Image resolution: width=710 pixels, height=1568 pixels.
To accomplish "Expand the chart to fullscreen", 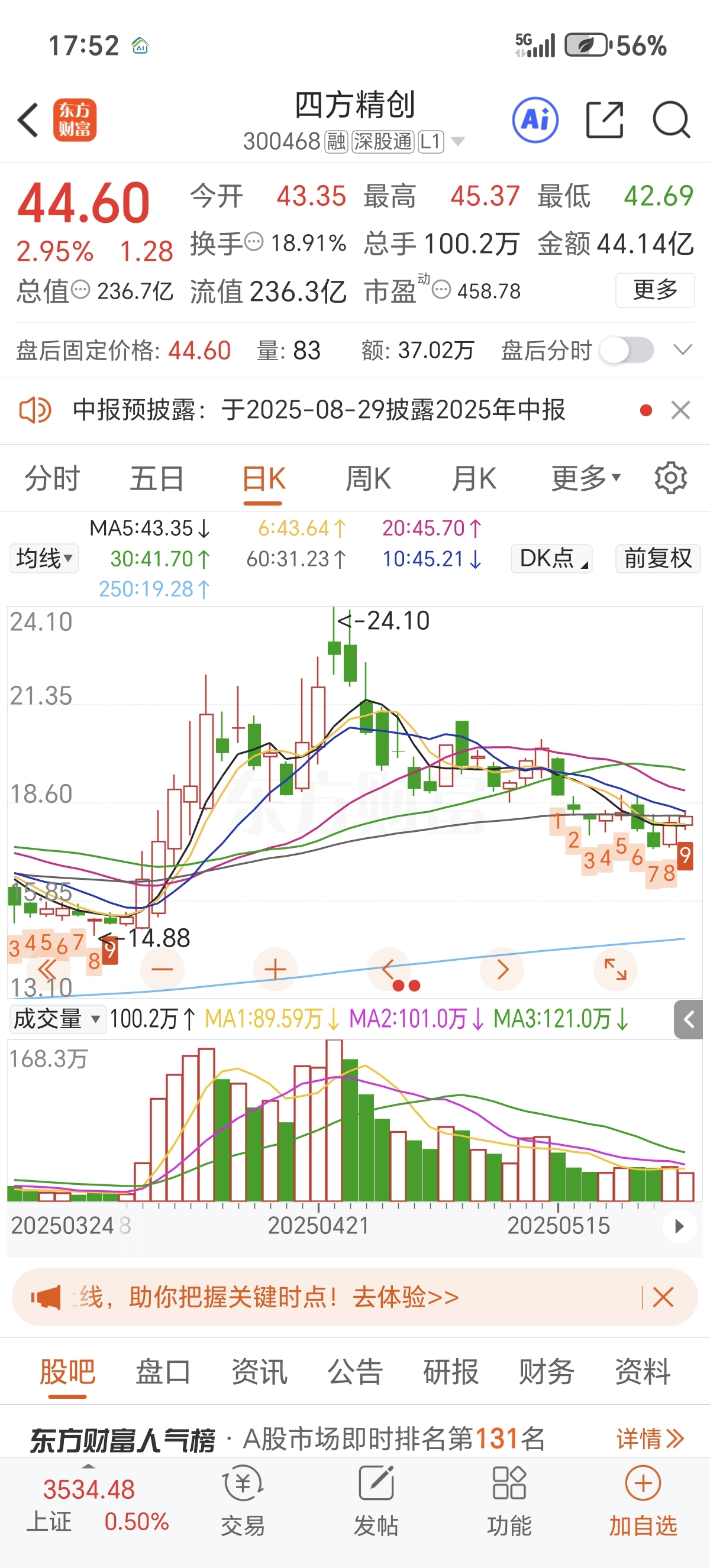I will (x=615, y=969).
